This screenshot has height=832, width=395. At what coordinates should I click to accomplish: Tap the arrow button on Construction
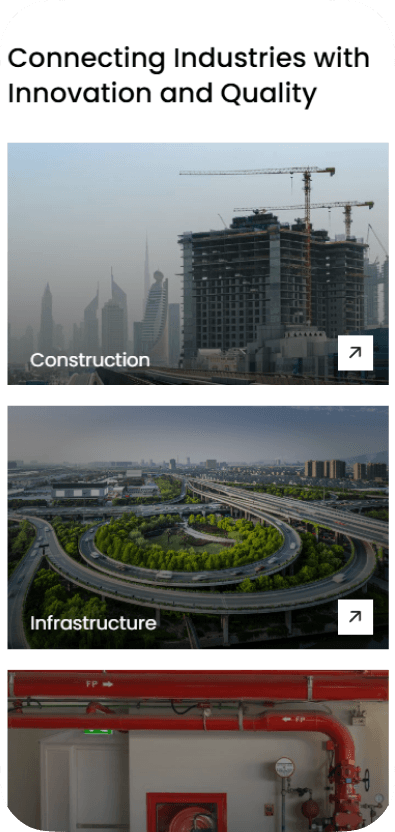coord(355,353)
